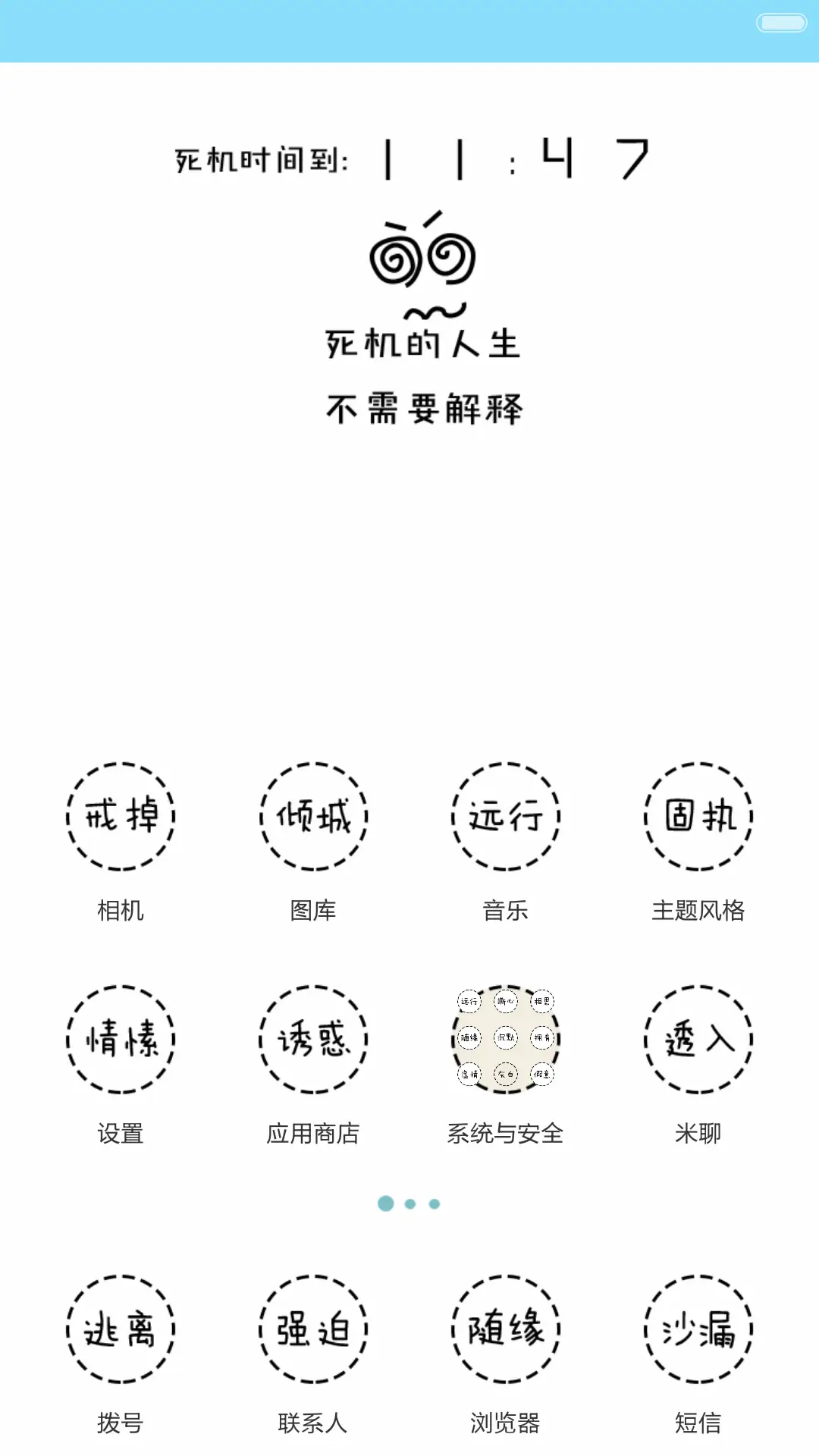The image size is (819, 1456).
Task: Check the battery indicator in the status bar
Action: tap(782, 24)
